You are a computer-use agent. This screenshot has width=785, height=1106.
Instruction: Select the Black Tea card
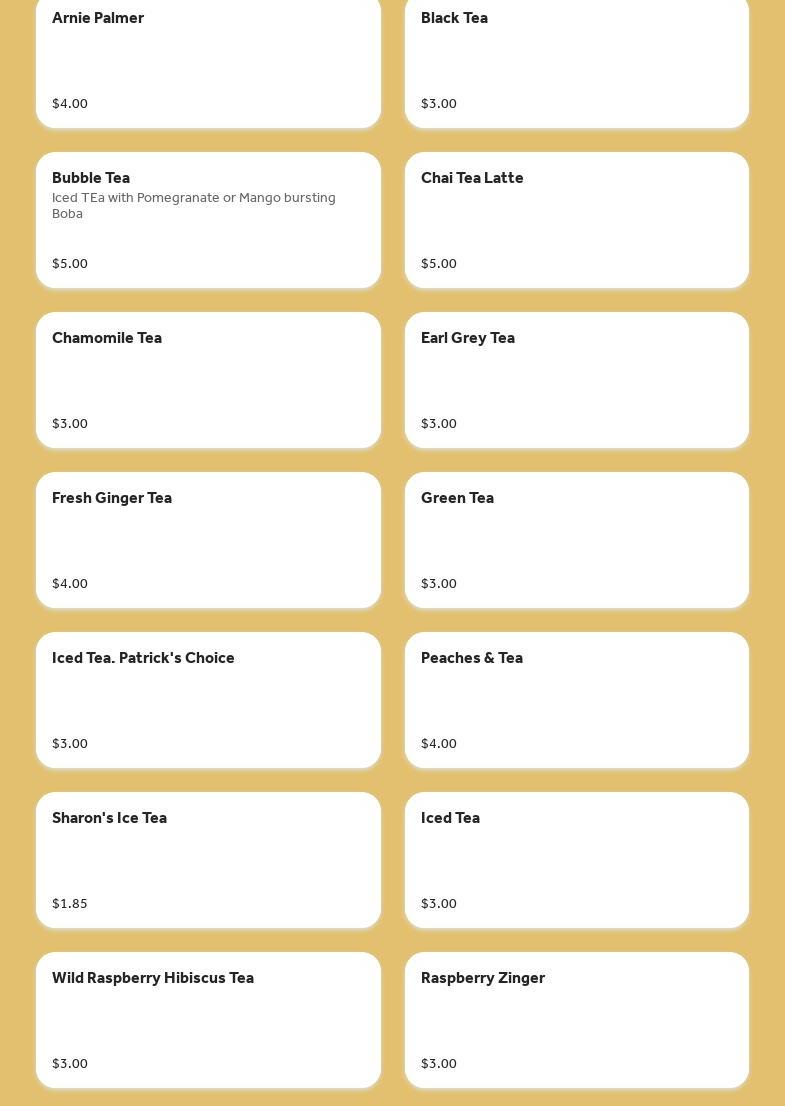pos(576,60)
